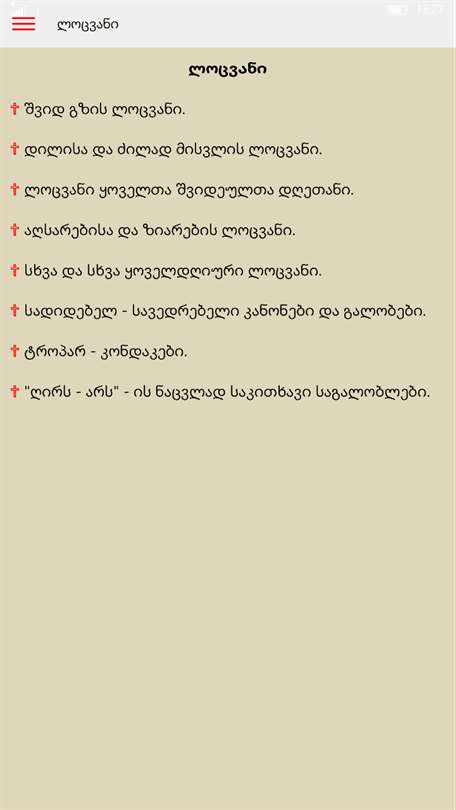Select ტროპარ - კონდაკები

[99, 352]
